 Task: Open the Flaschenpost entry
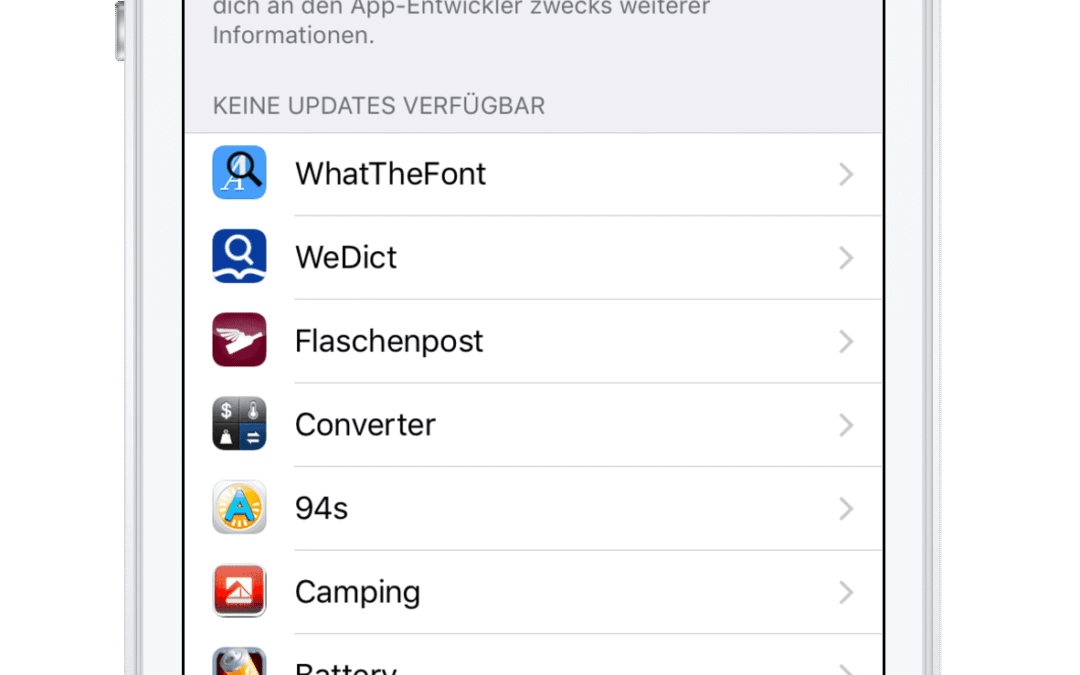[x=532, y=341]
